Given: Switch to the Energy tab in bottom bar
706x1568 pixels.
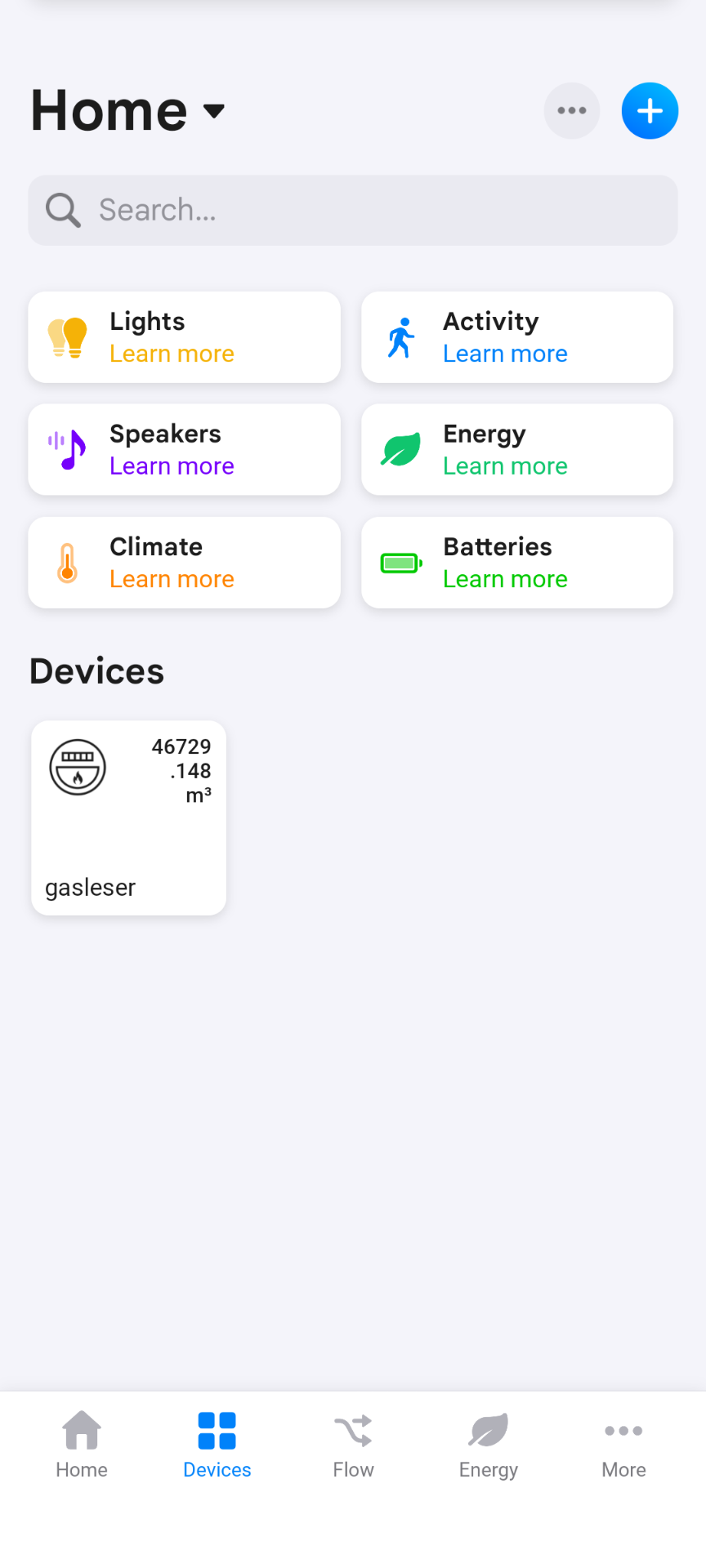Looking at the screenshot, I should click(x=489, y=1445).
